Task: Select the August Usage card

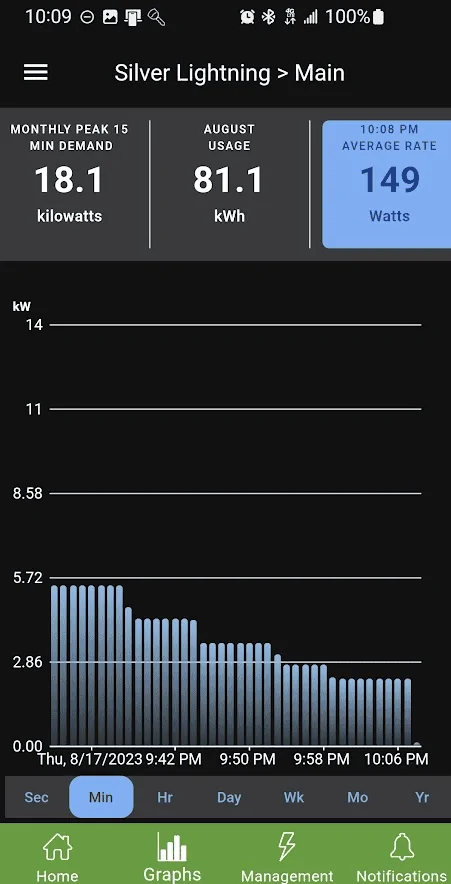Action: click(229, 176)
